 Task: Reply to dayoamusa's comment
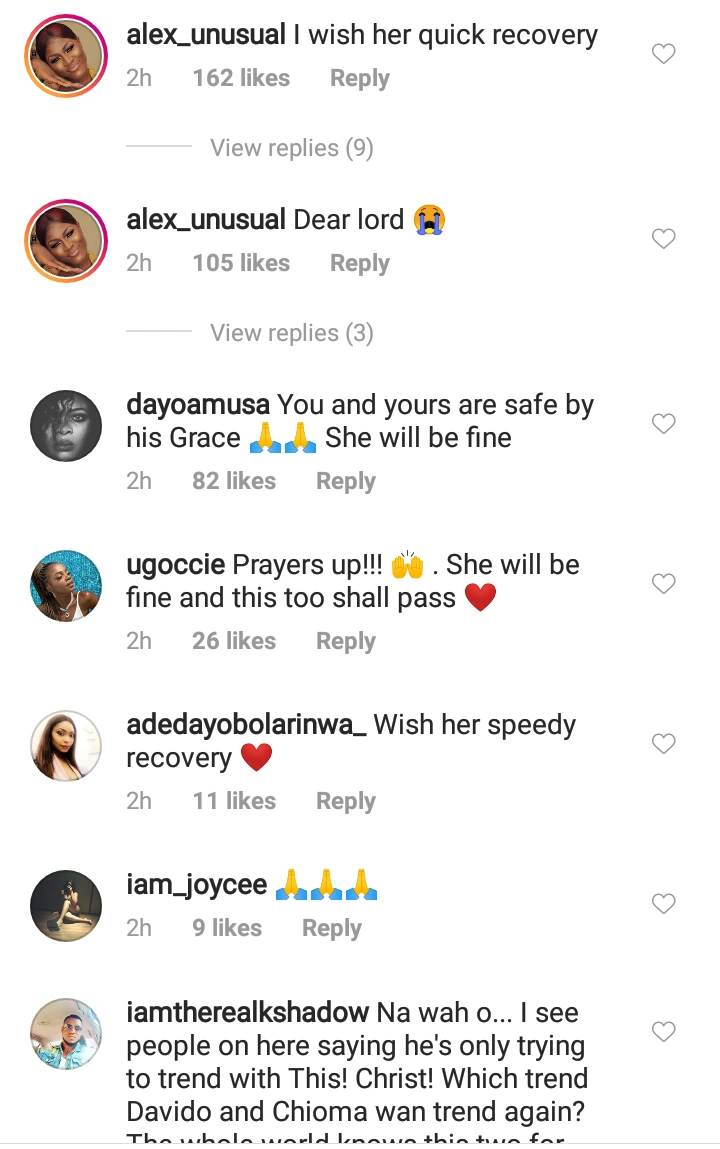point(345,481)
